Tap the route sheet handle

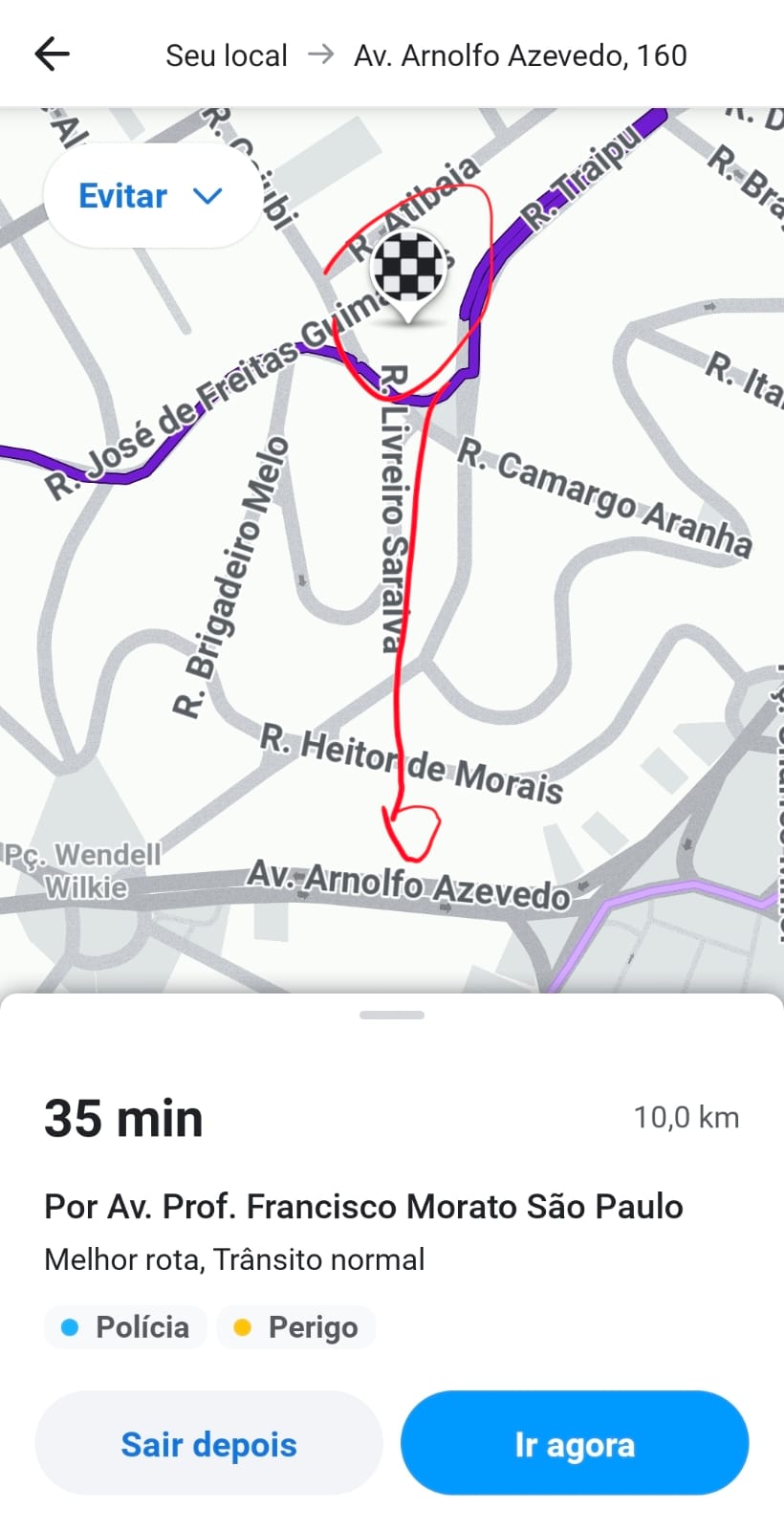coord(392,1016)
